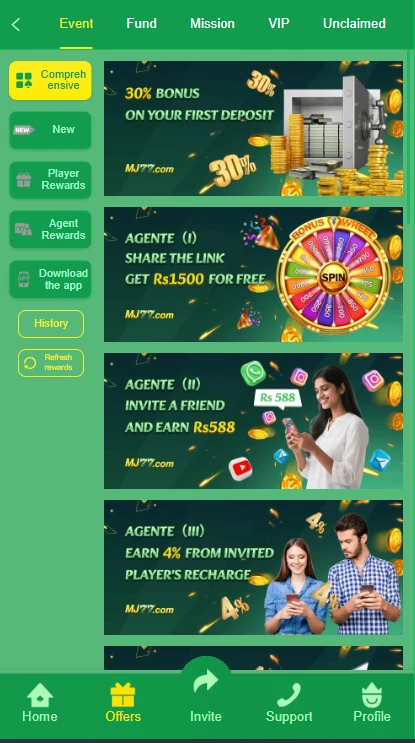
Task: Open the VIP tab
Action: [279, 23]
